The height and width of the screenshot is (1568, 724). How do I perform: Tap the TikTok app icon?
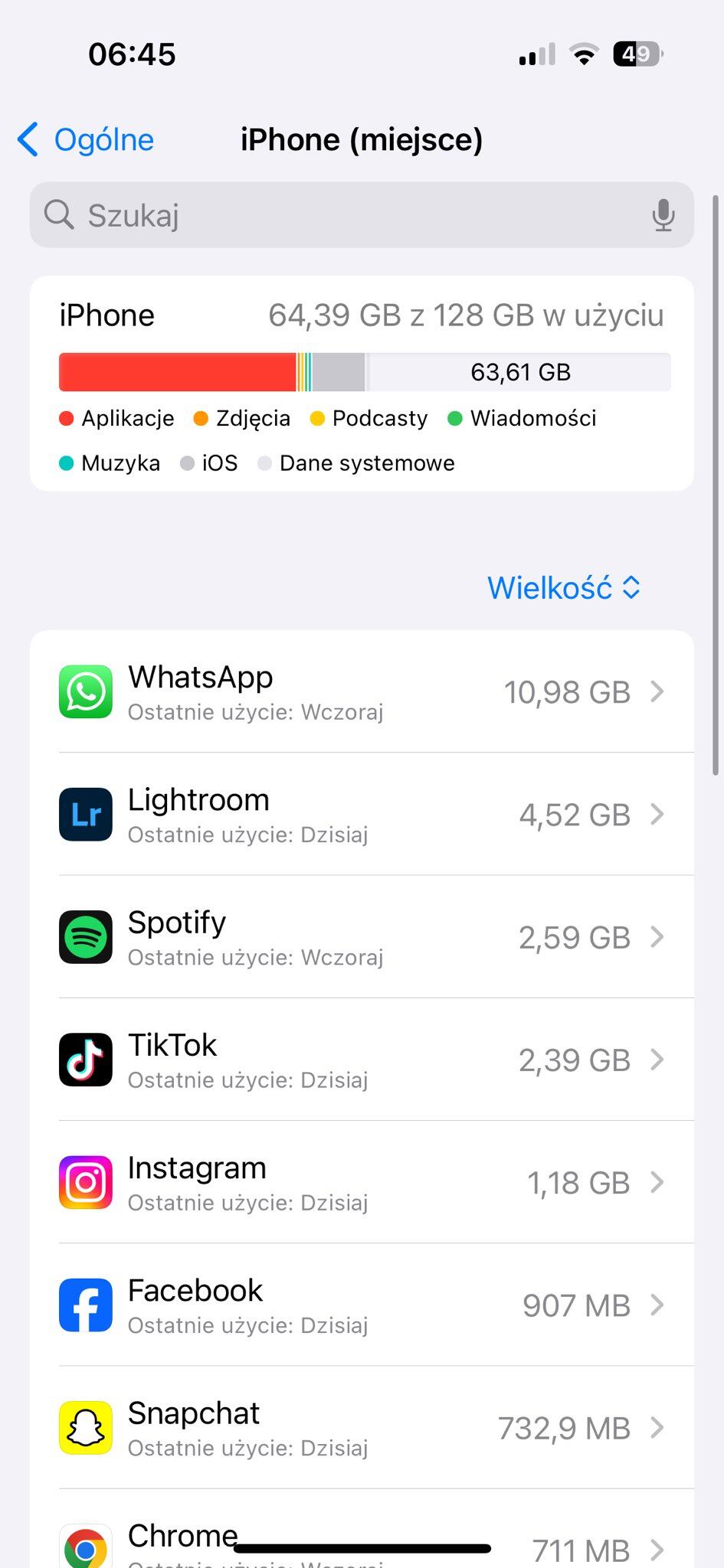click(x=84, y=1060)
